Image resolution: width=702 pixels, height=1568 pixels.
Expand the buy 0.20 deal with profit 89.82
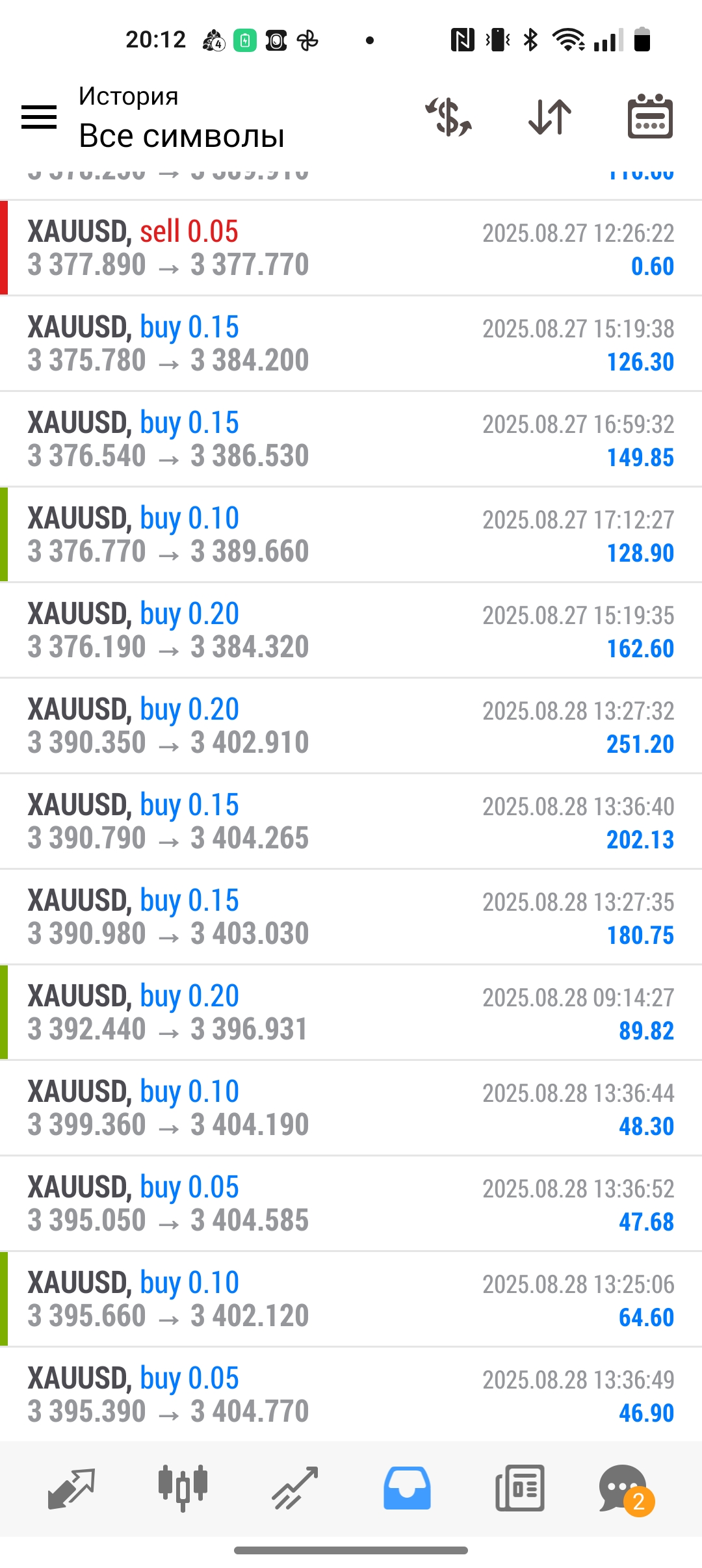[351, 1013]
